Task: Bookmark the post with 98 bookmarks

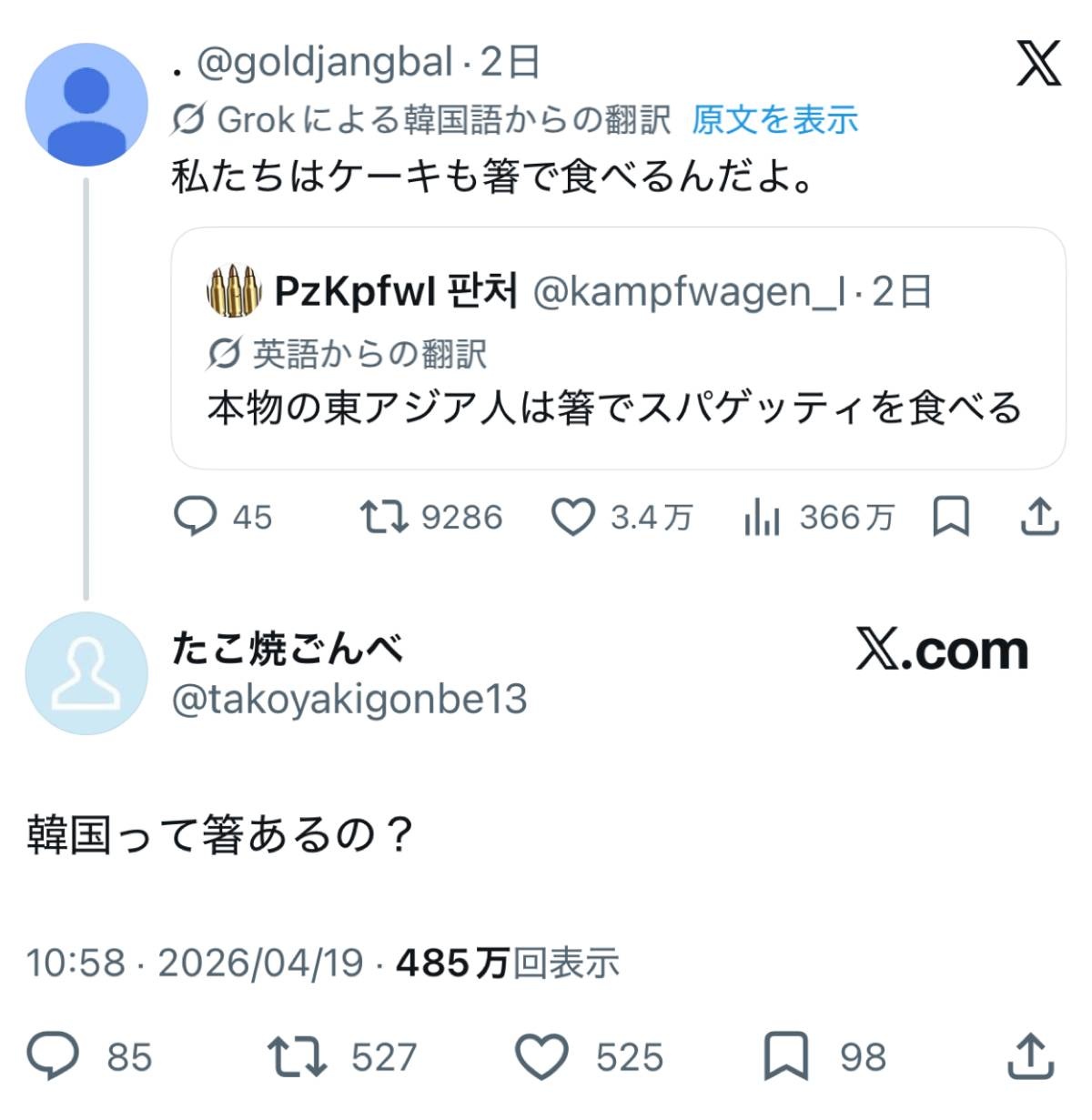Action: tap(785, 1056)
